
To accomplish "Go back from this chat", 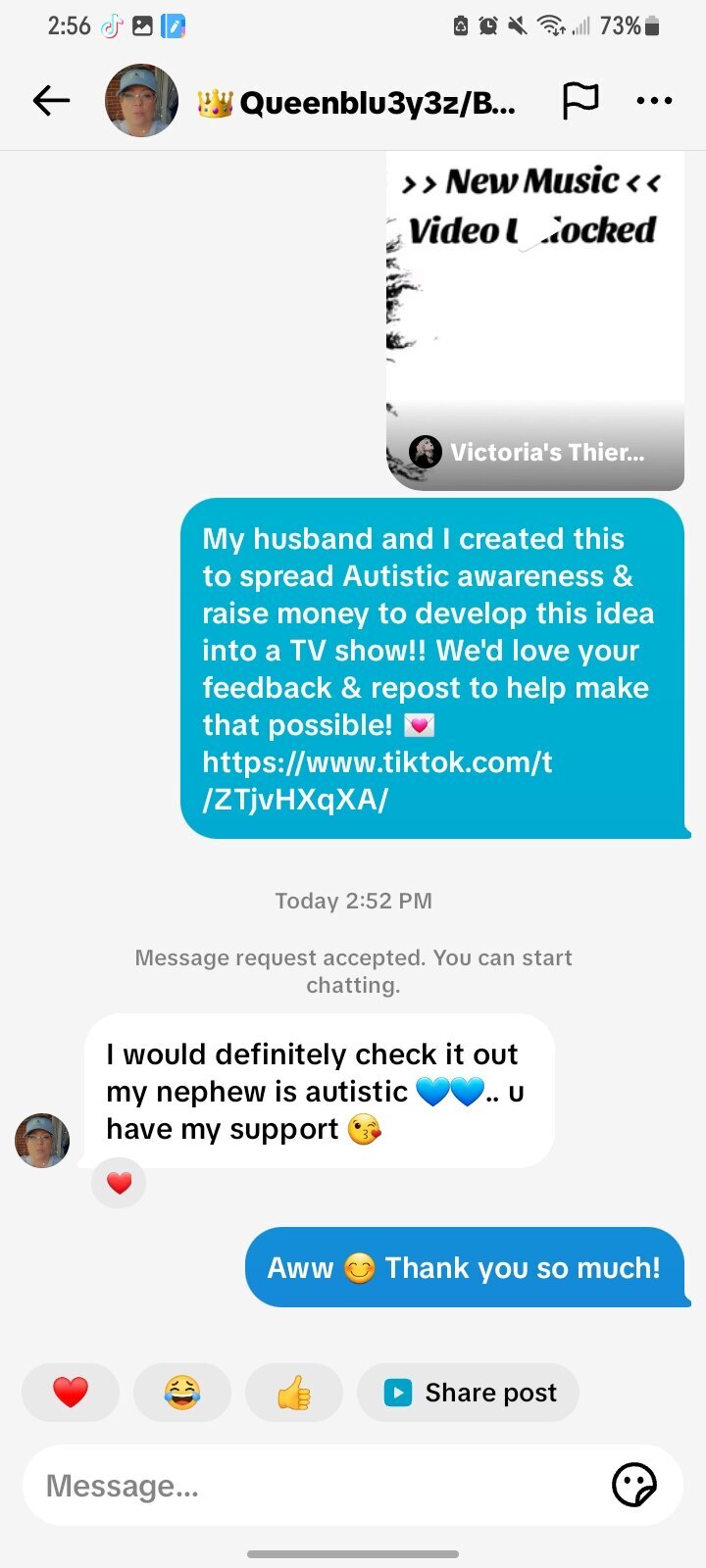I will 51,100.
